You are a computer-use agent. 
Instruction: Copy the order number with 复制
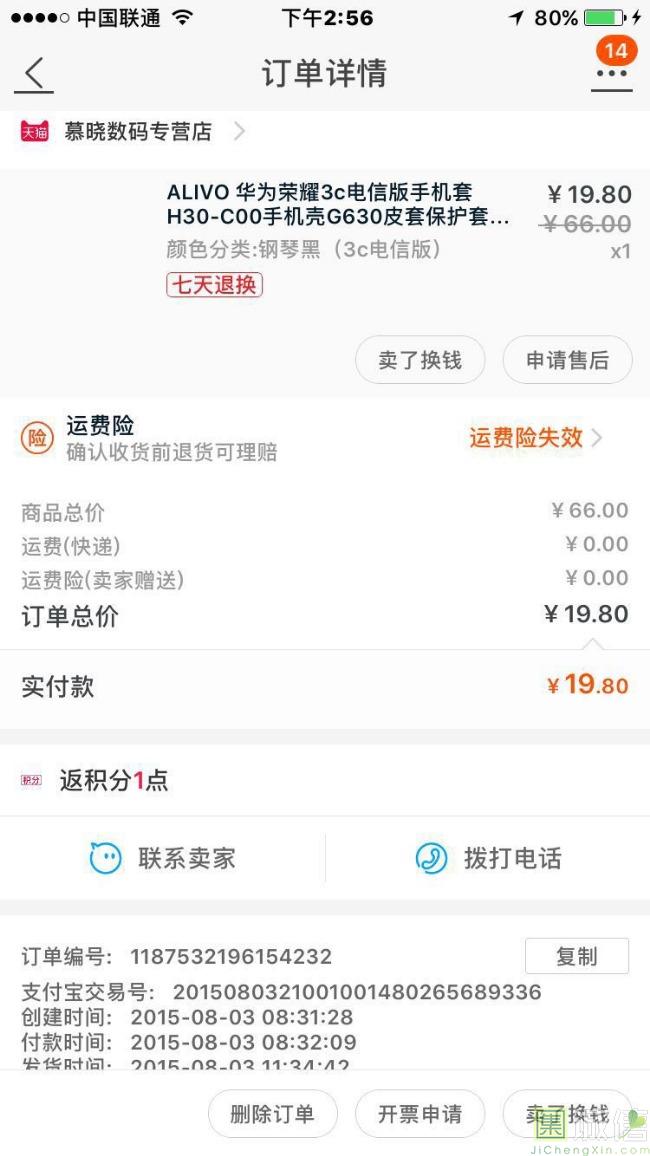tap(577, 956)
